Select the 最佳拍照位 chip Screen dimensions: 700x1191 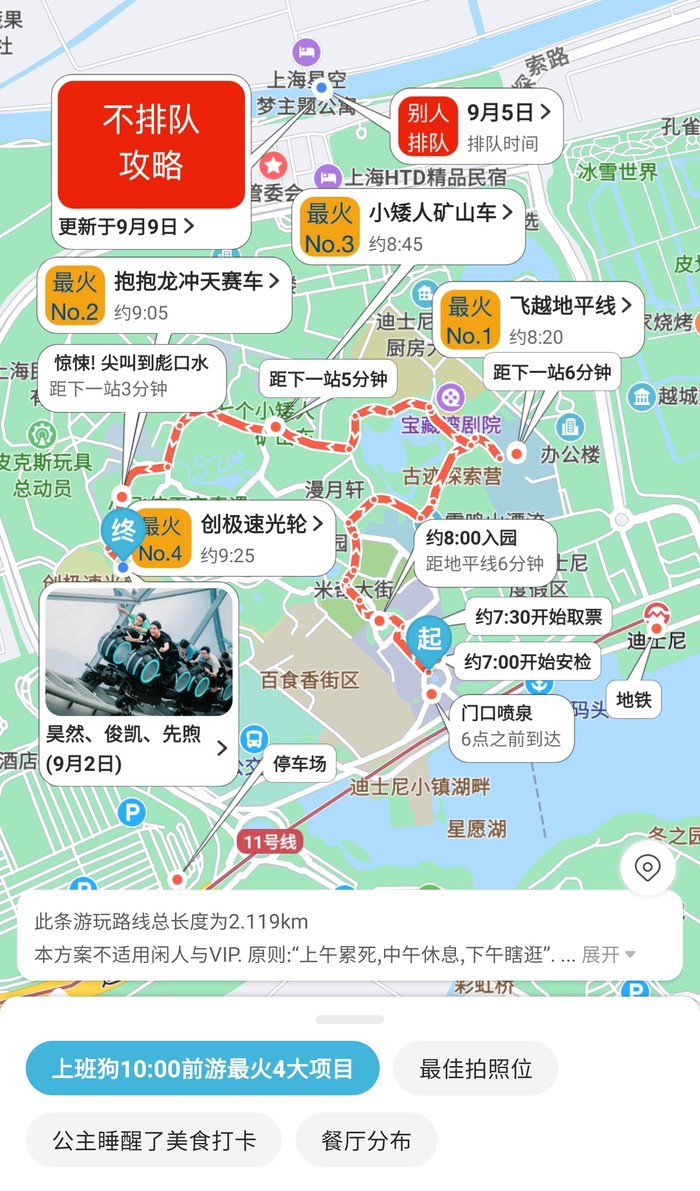pos(475,1068)
